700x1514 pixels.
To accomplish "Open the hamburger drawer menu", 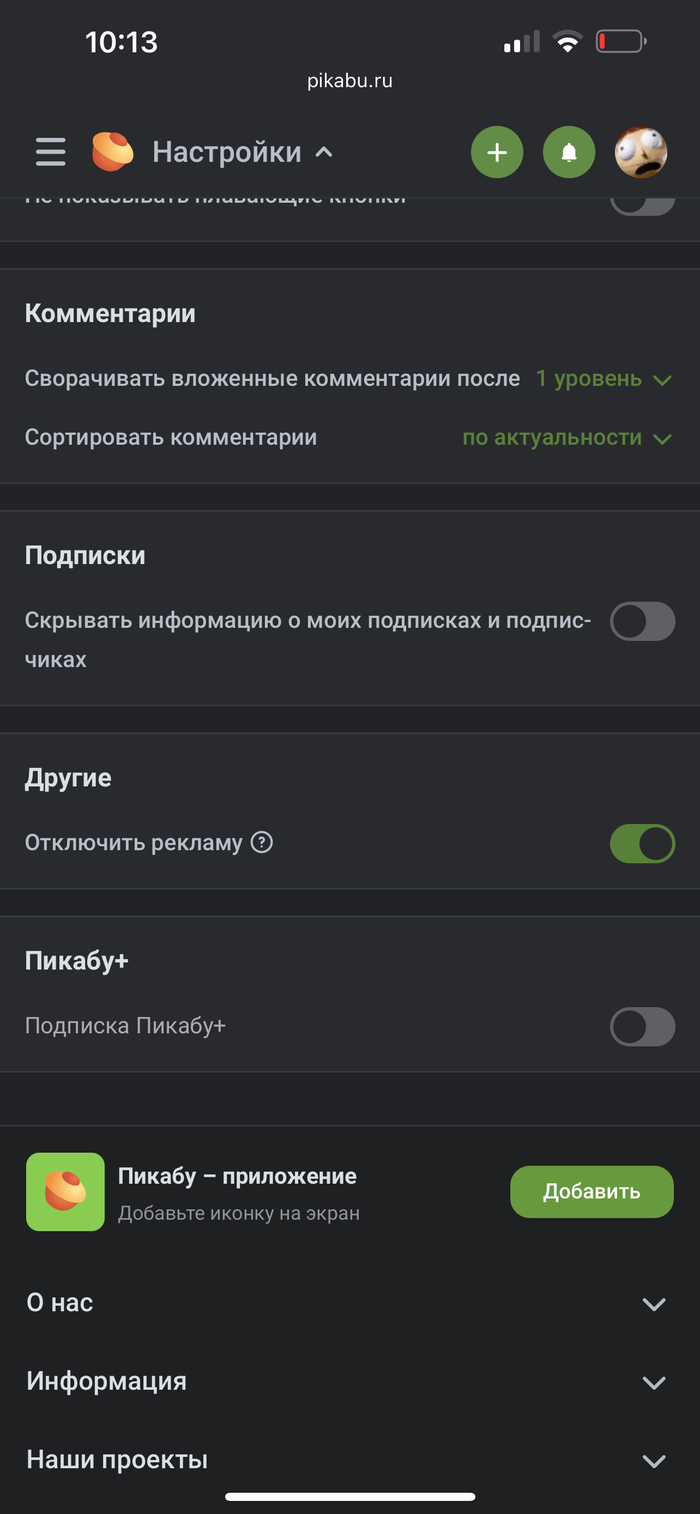I will pos(50,152).
